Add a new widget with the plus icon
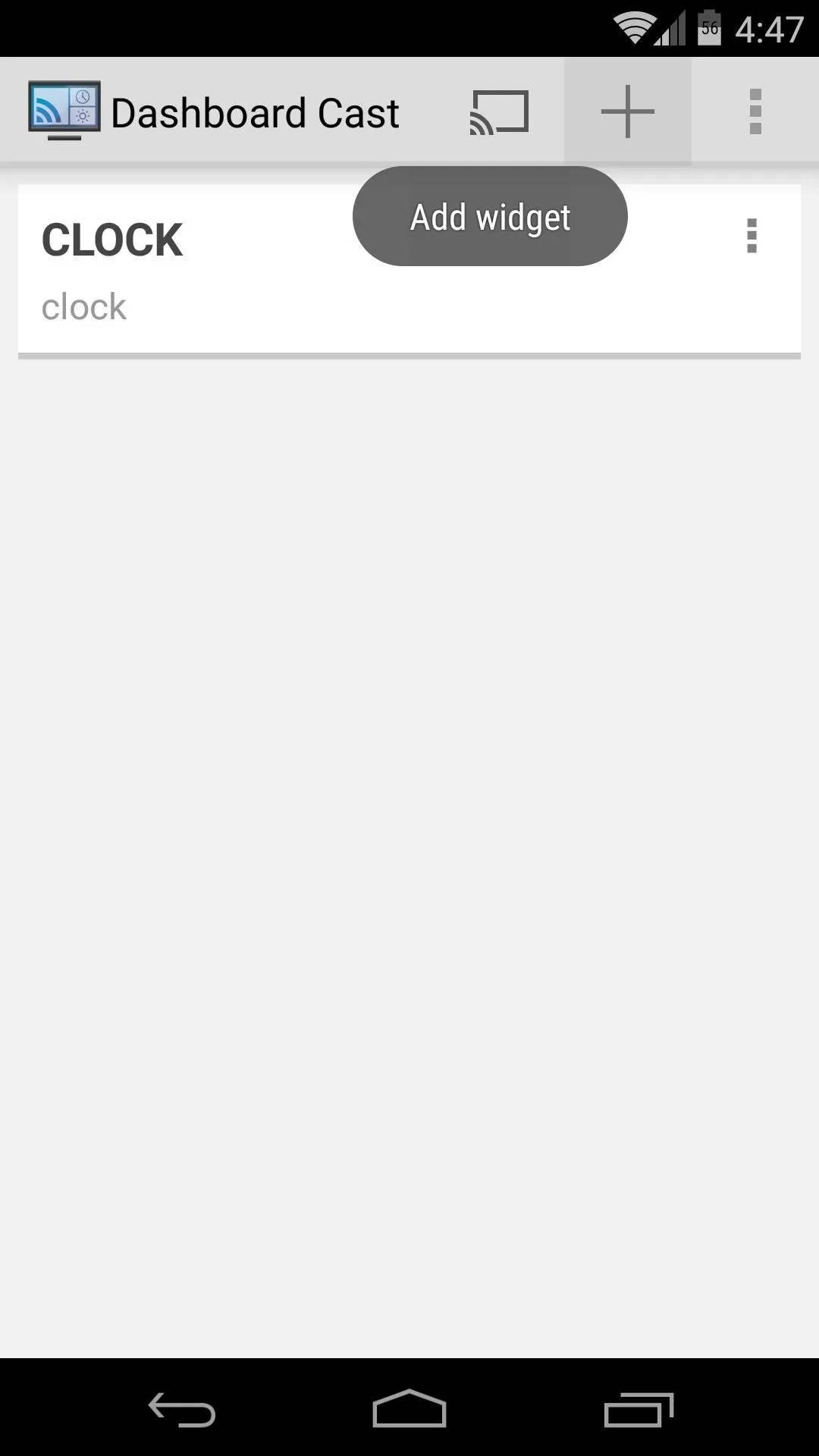Viewport: 819px width, 1456px height. (x=627, y=111)
